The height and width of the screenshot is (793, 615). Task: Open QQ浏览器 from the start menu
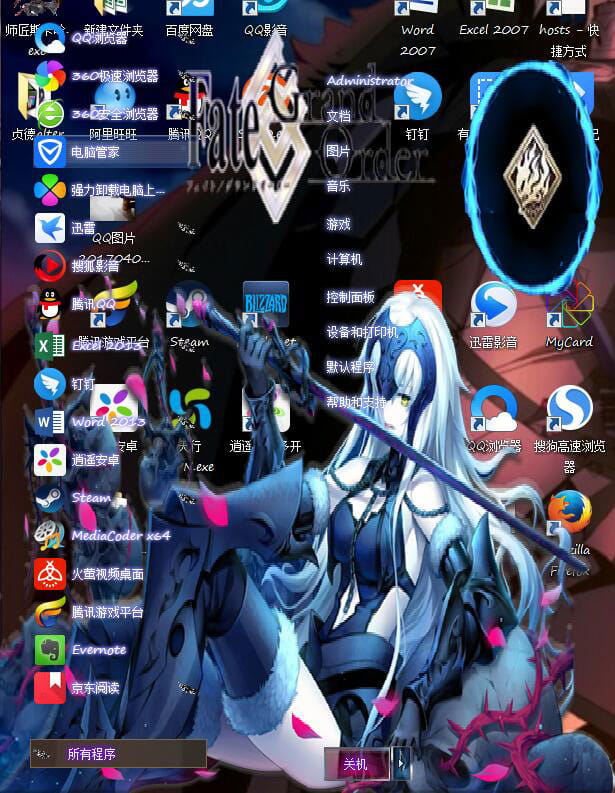point(98,39)
